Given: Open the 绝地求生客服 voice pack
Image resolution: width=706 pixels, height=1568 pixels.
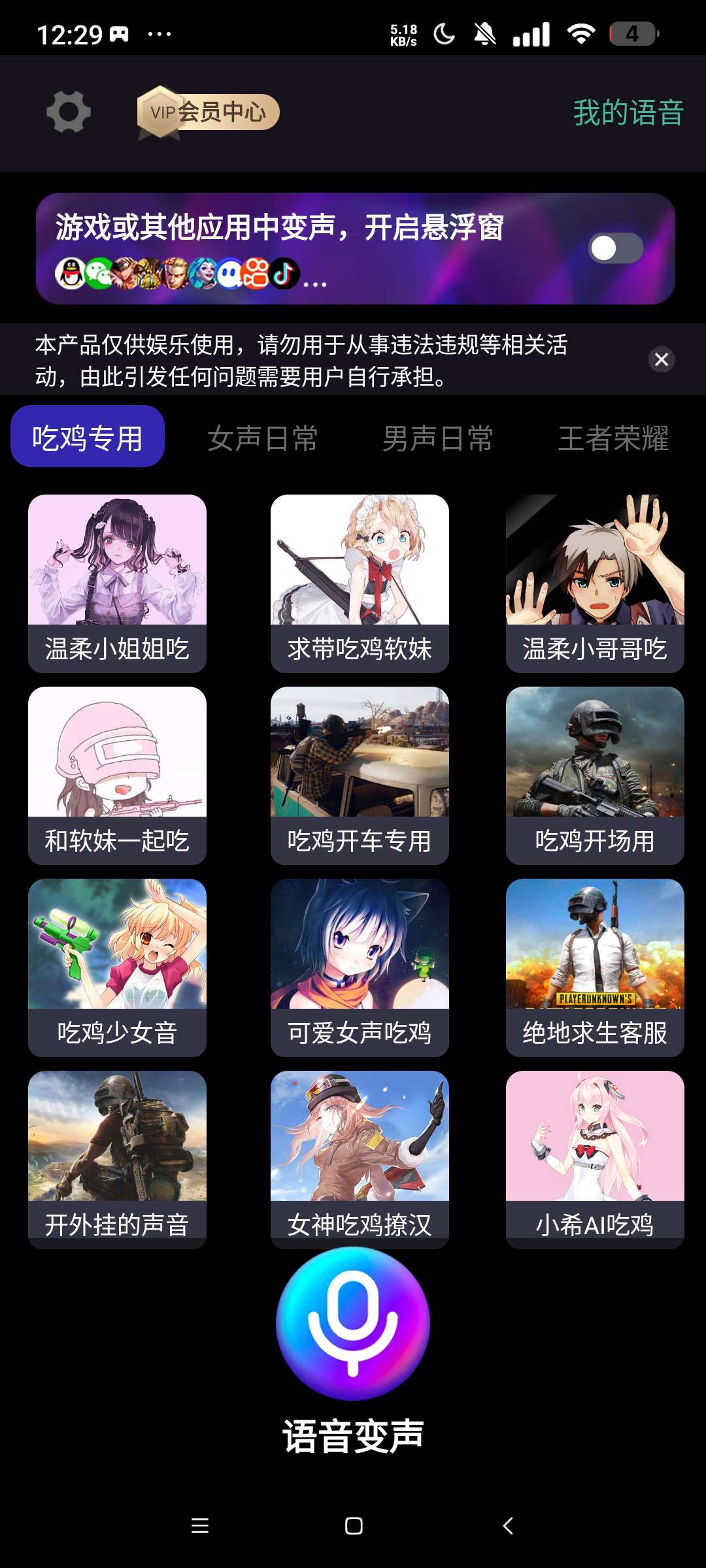Looking at the screenshot, I should pos(595,968).
